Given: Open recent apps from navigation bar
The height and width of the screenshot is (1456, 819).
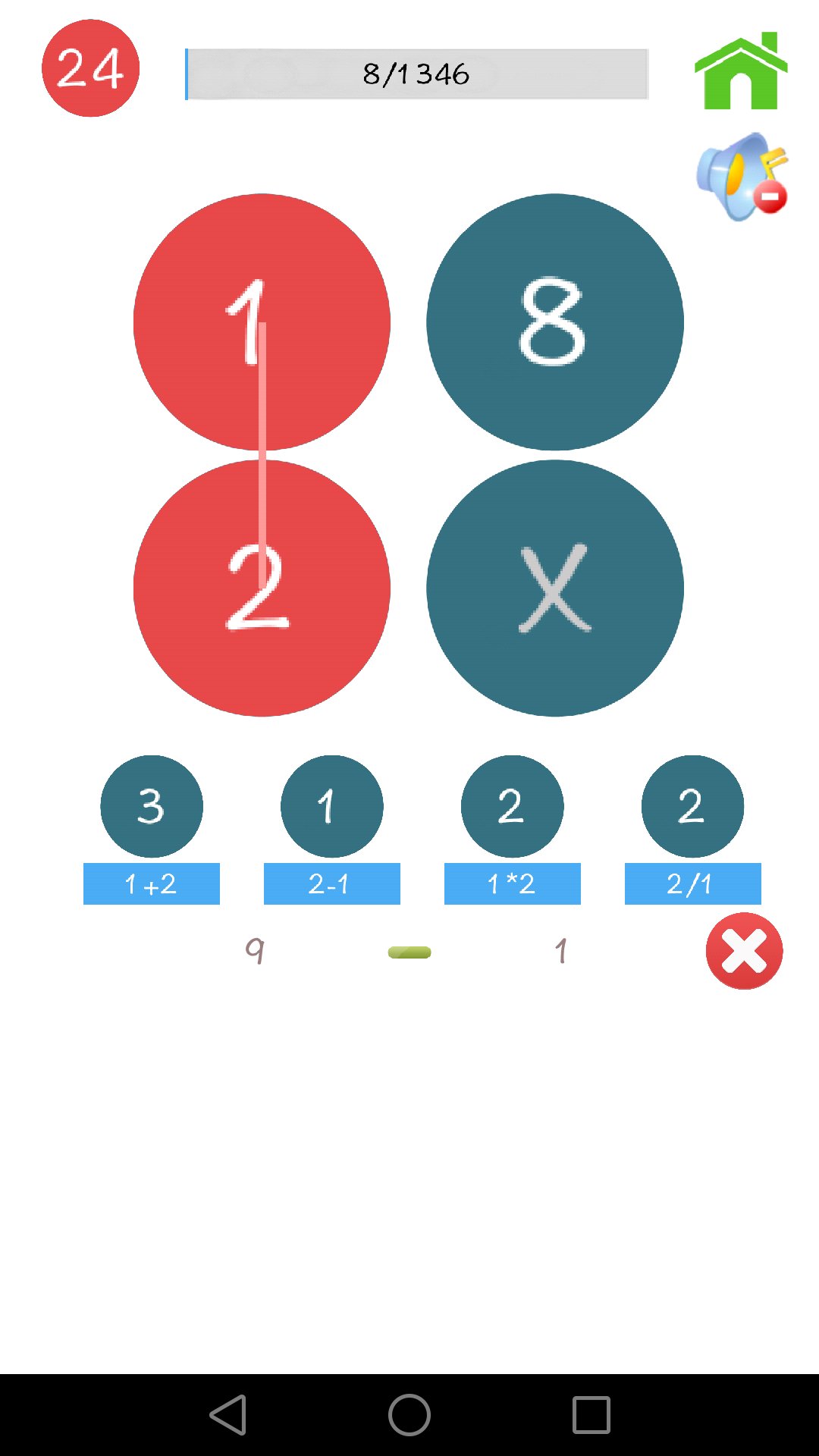Looking at the screenshot, I should (x=591, y=1415).
